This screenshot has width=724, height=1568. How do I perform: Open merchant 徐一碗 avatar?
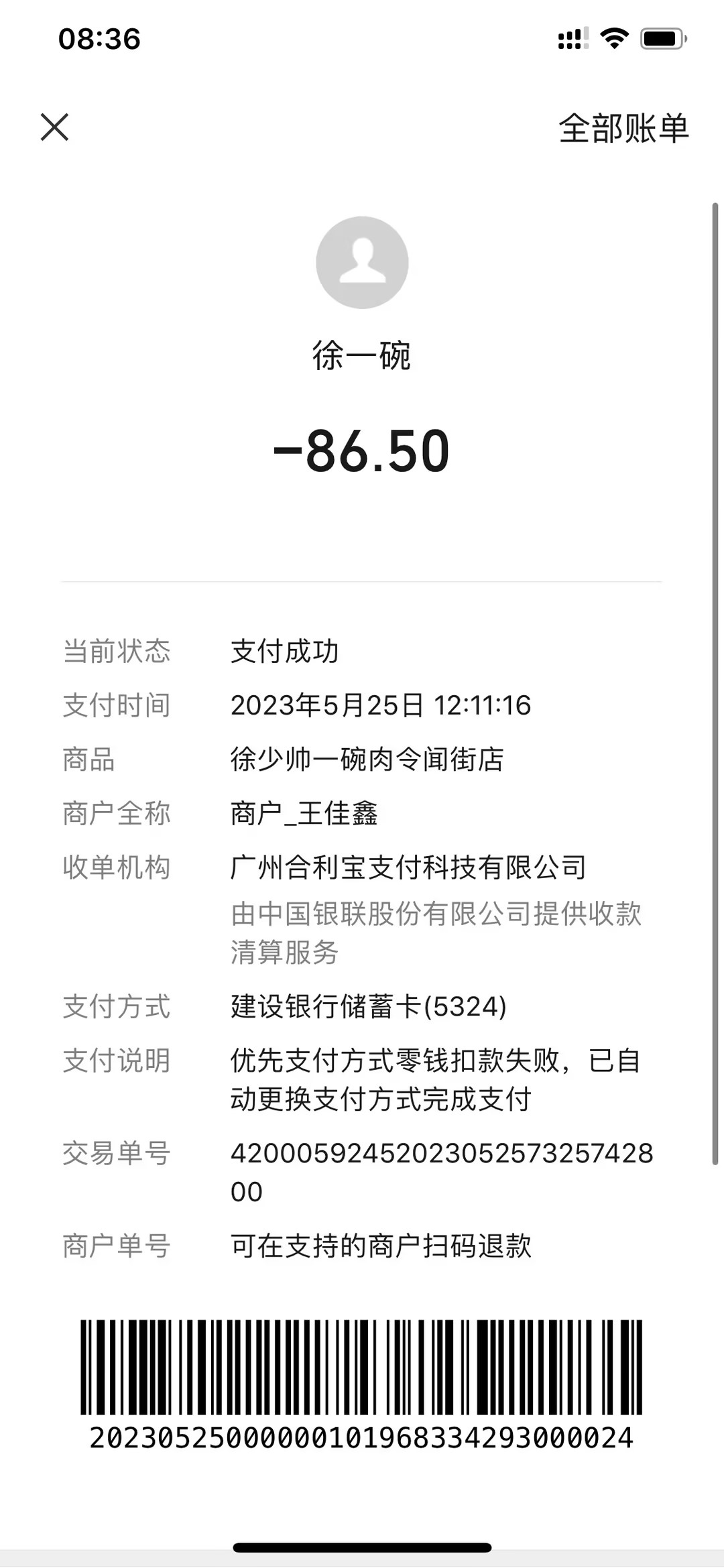[362, 263]
